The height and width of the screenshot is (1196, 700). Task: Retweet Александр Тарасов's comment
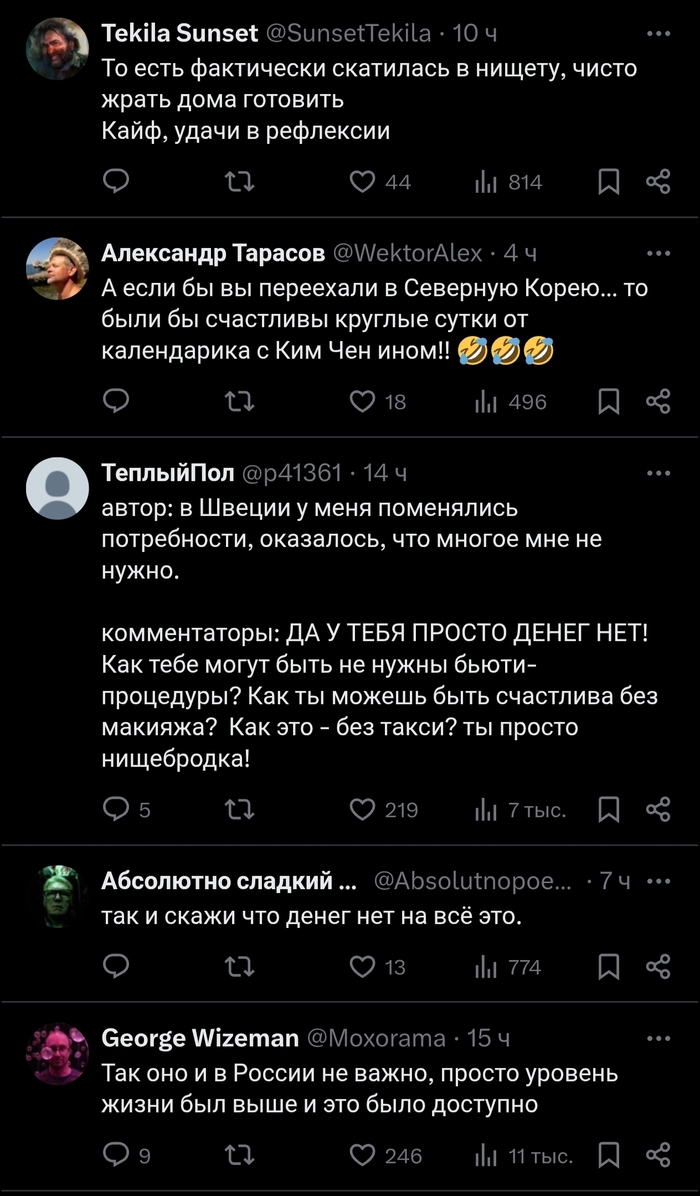[243, 401]
